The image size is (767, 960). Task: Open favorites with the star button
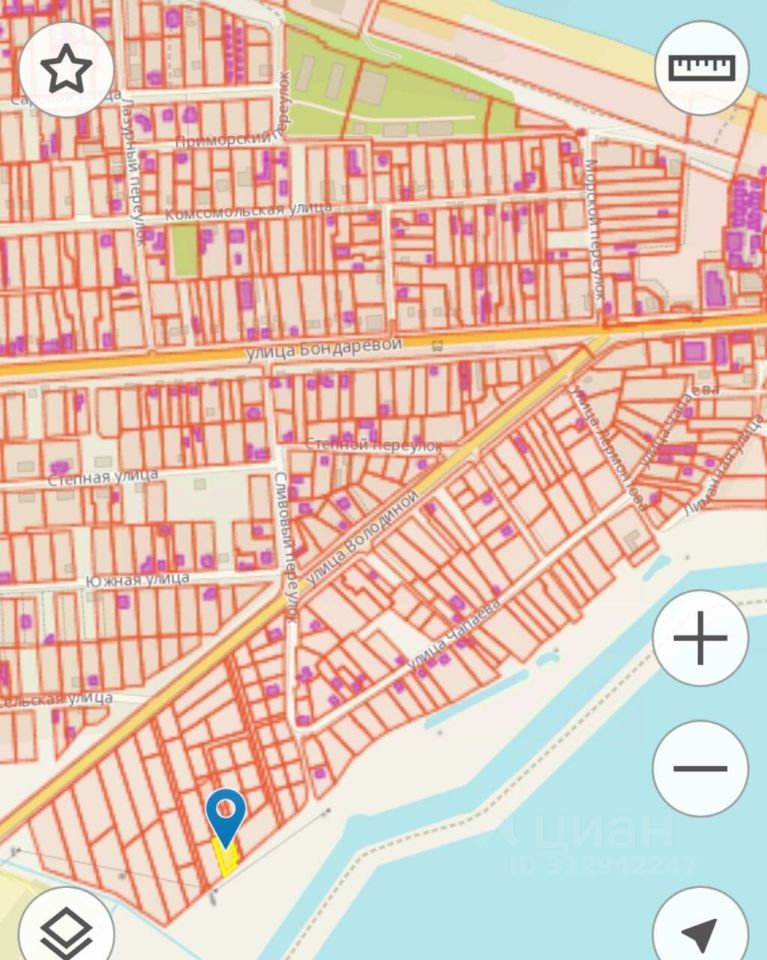(66, 69)
